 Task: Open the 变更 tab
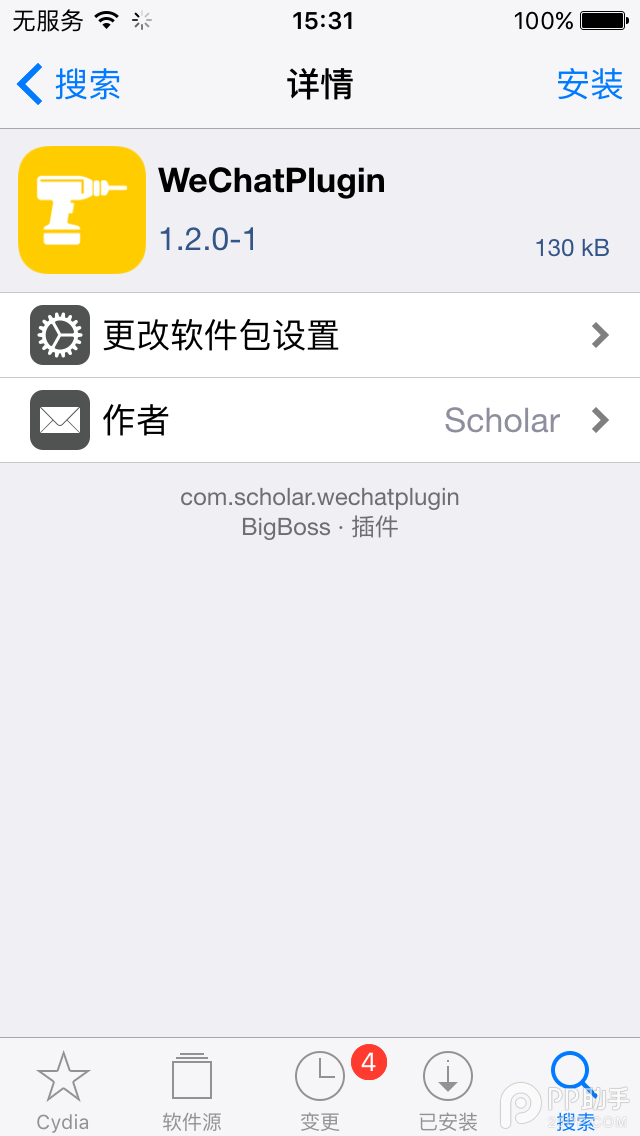coord(320,1090)
